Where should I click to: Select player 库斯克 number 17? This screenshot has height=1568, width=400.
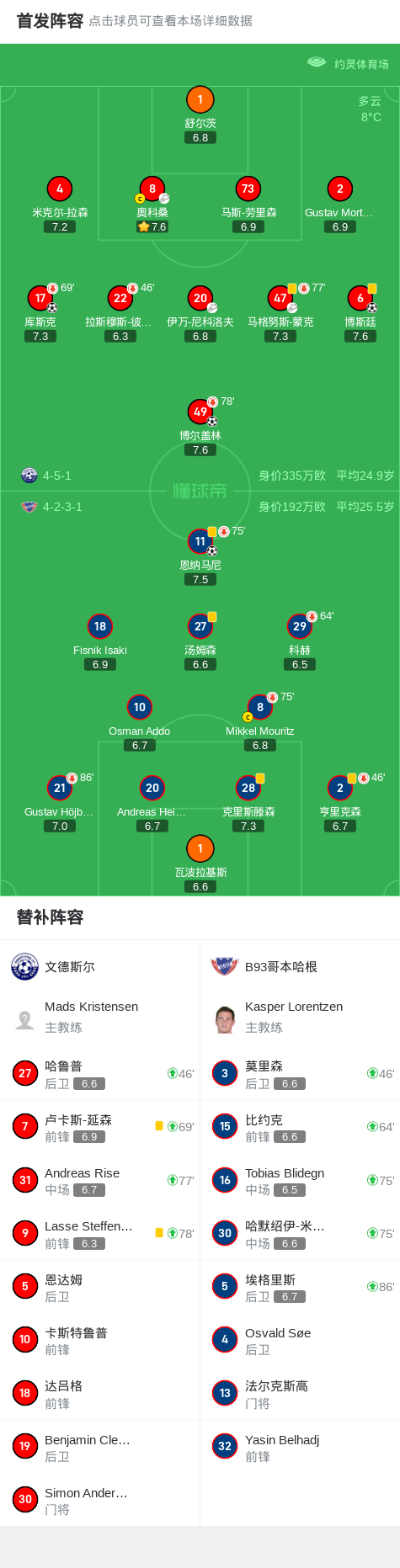click(x=40, y=313)
